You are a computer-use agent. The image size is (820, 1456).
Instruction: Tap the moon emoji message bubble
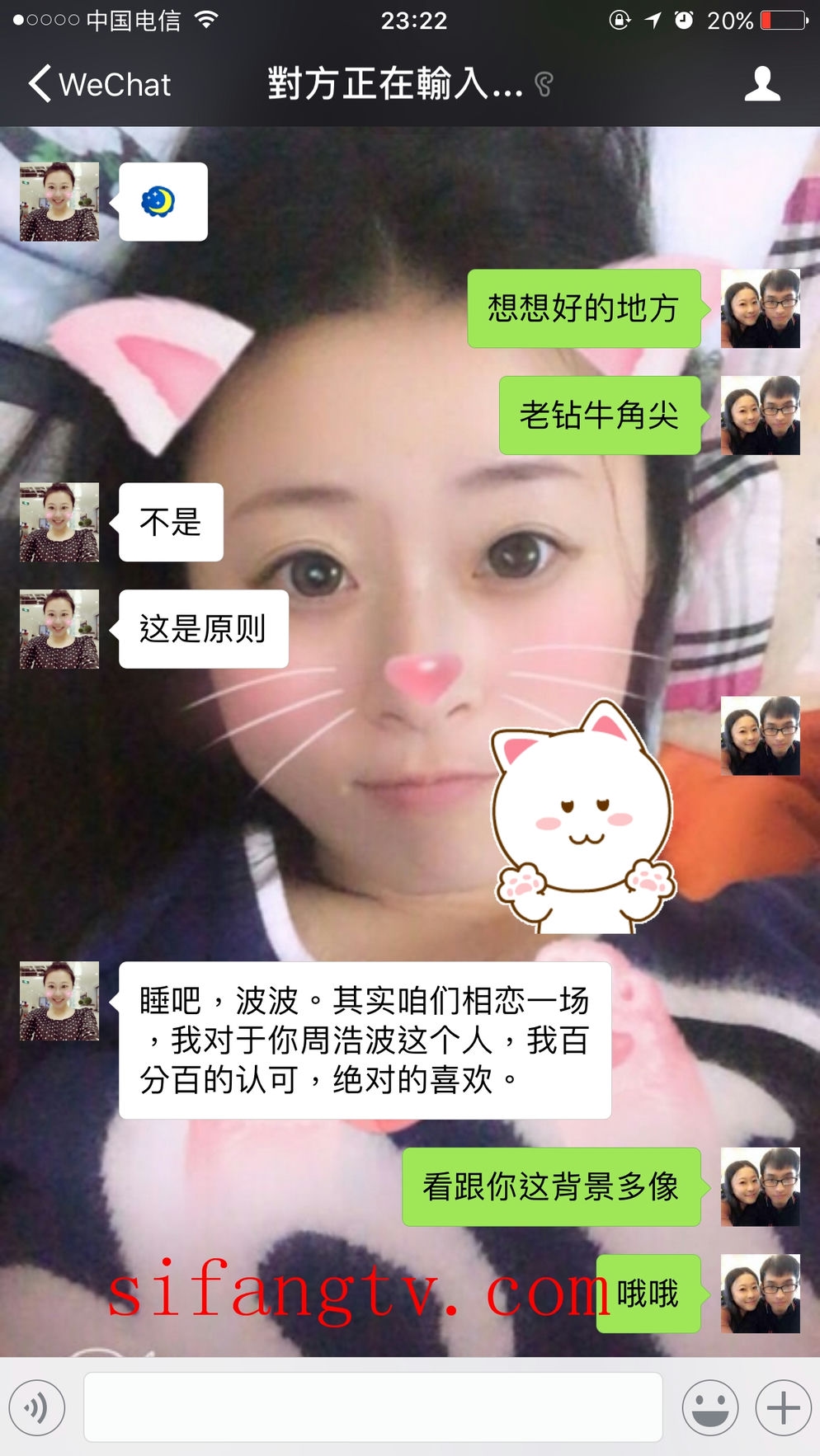[163, 202]
